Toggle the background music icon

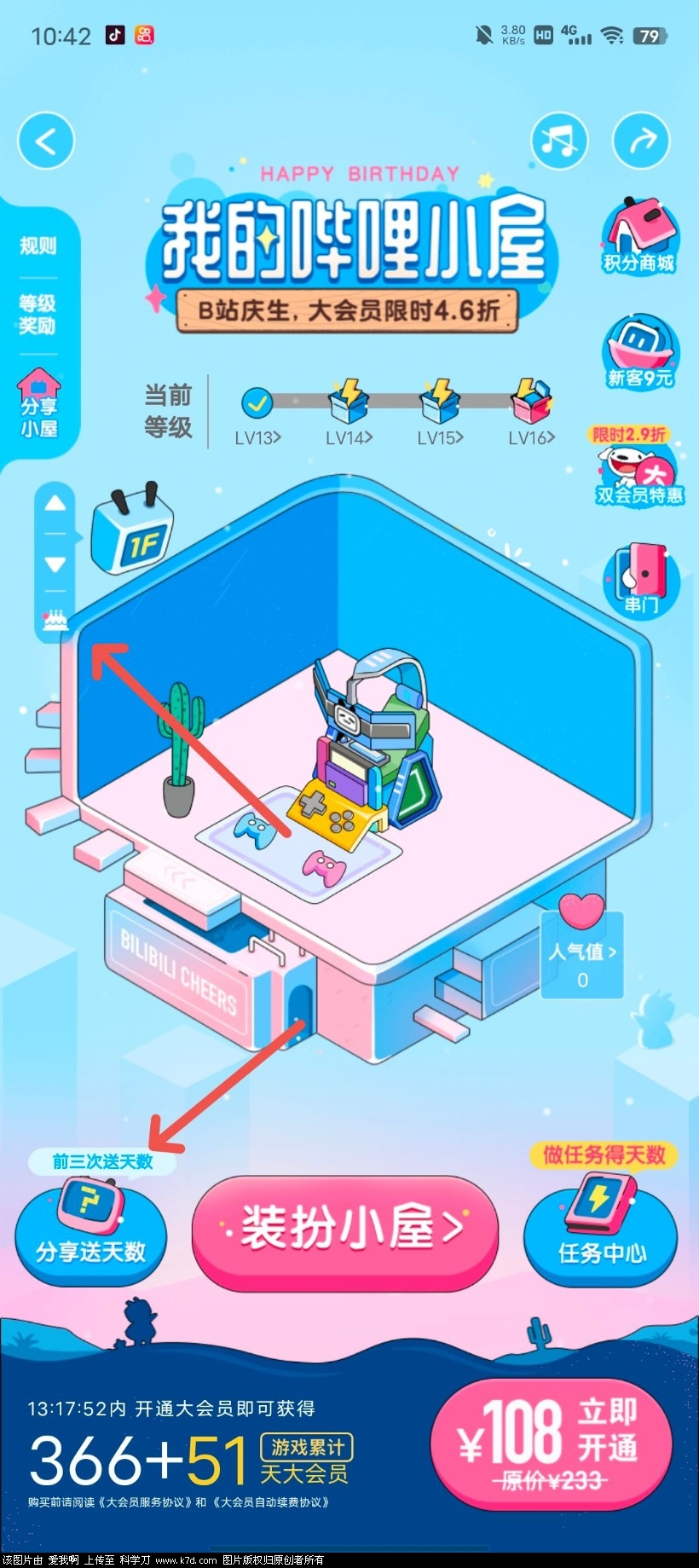point(558,141)
